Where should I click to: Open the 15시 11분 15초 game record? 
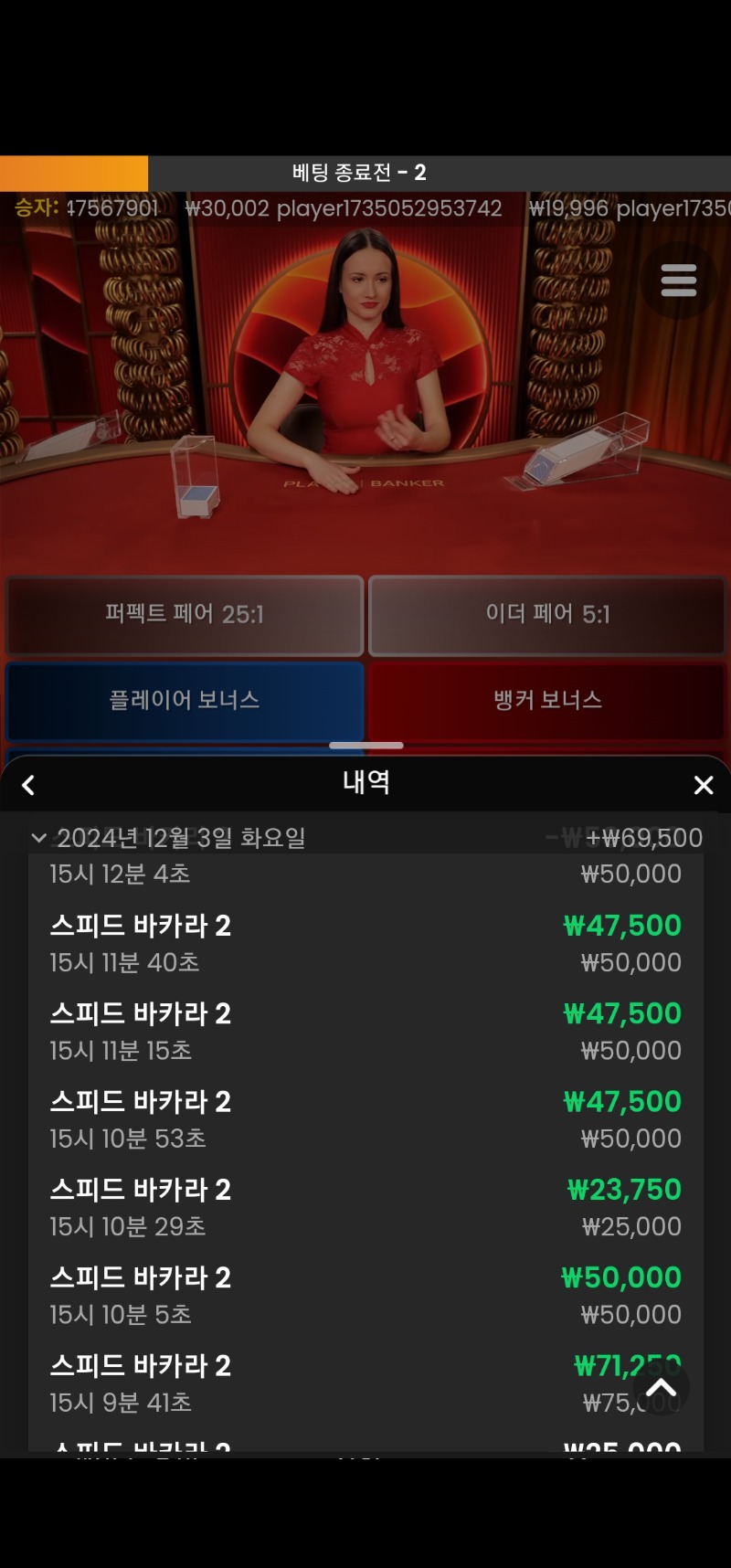365,1032
